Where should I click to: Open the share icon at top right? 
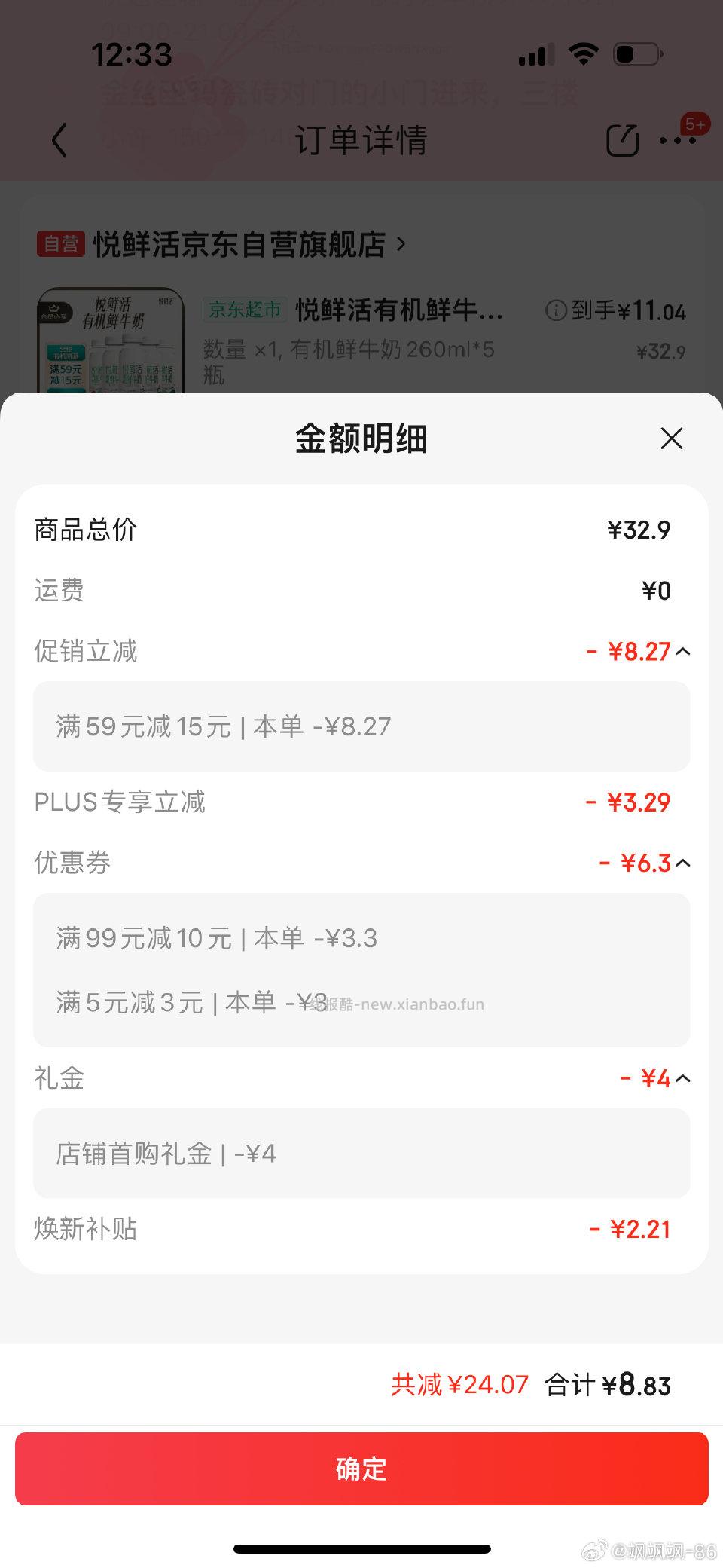pyautogui.click(x=622, y=140)
